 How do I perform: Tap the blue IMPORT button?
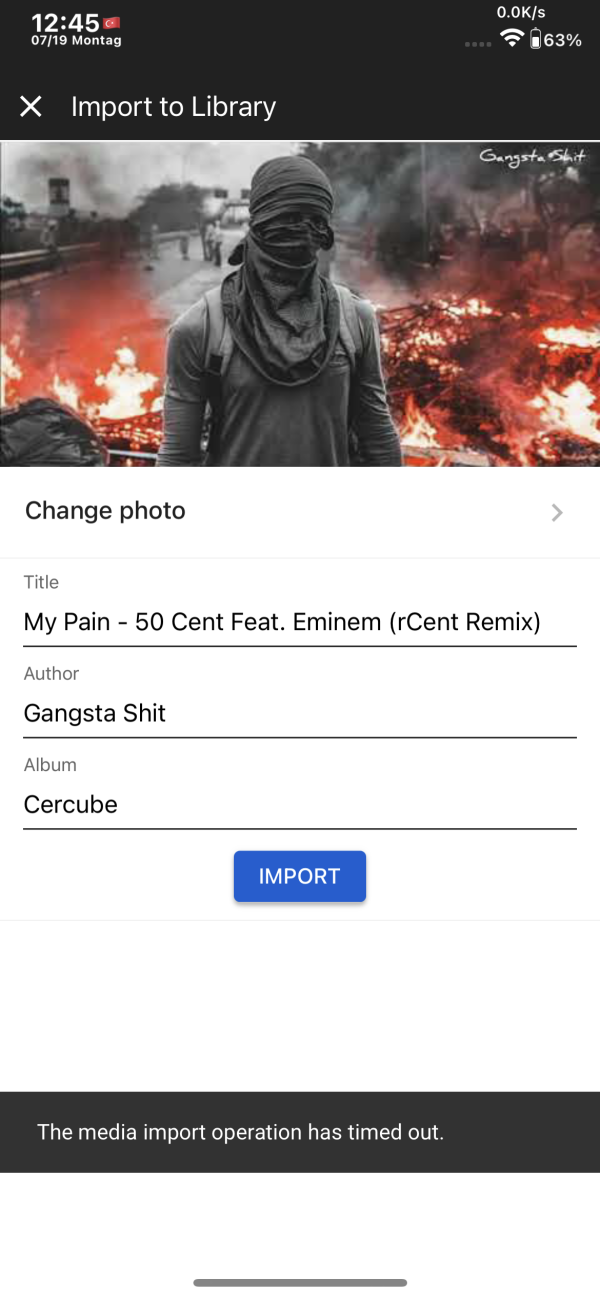click(300, 876)
